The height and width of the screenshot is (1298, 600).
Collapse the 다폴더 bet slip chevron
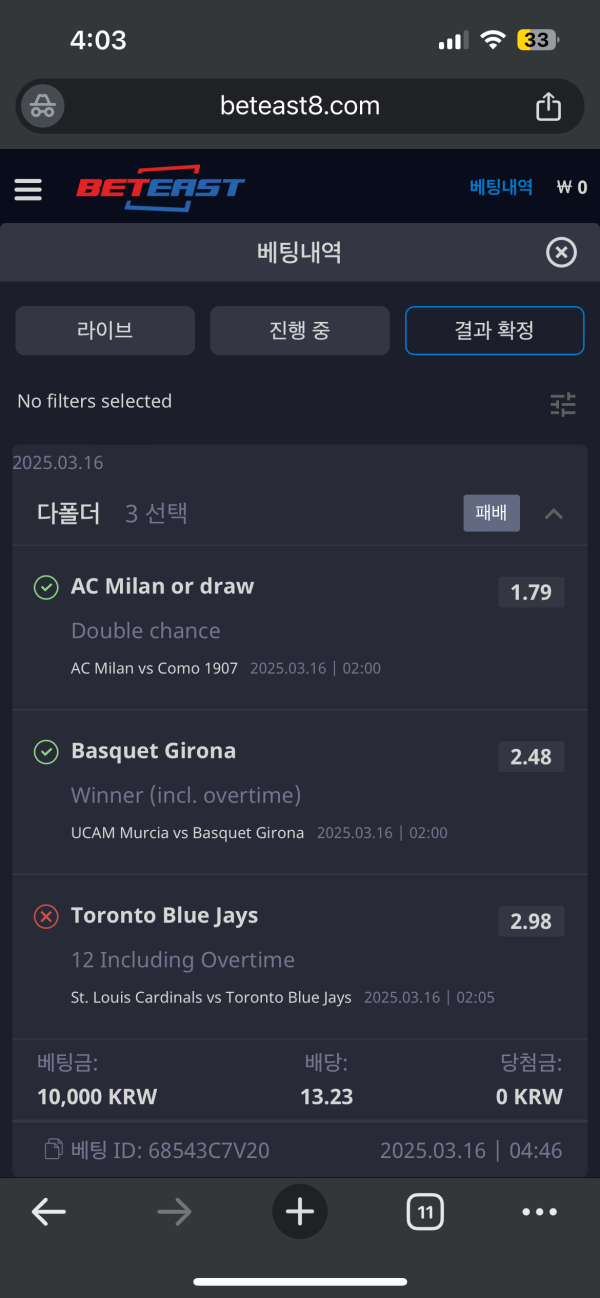(553, 514)
